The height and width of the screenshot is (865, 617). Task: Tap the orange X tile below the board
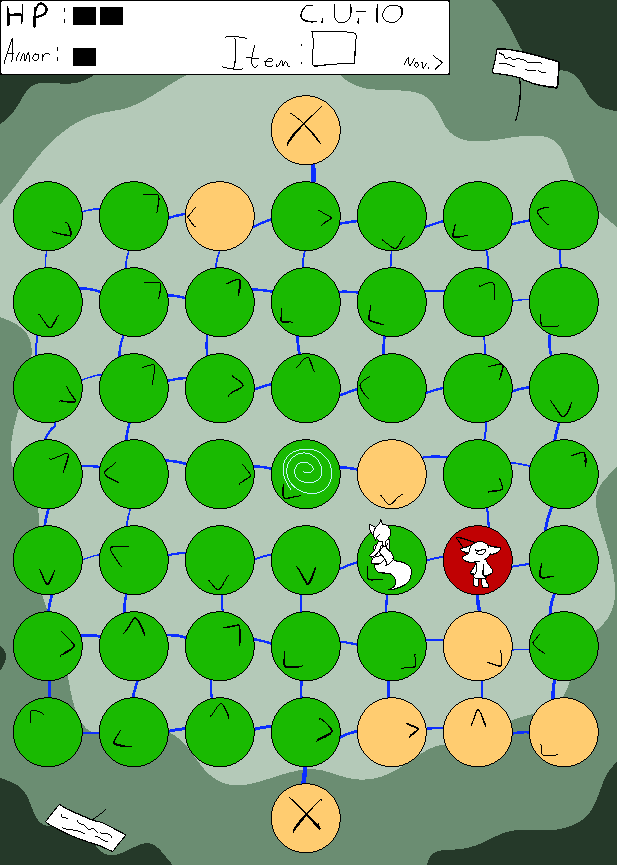(x=306, y=816)
